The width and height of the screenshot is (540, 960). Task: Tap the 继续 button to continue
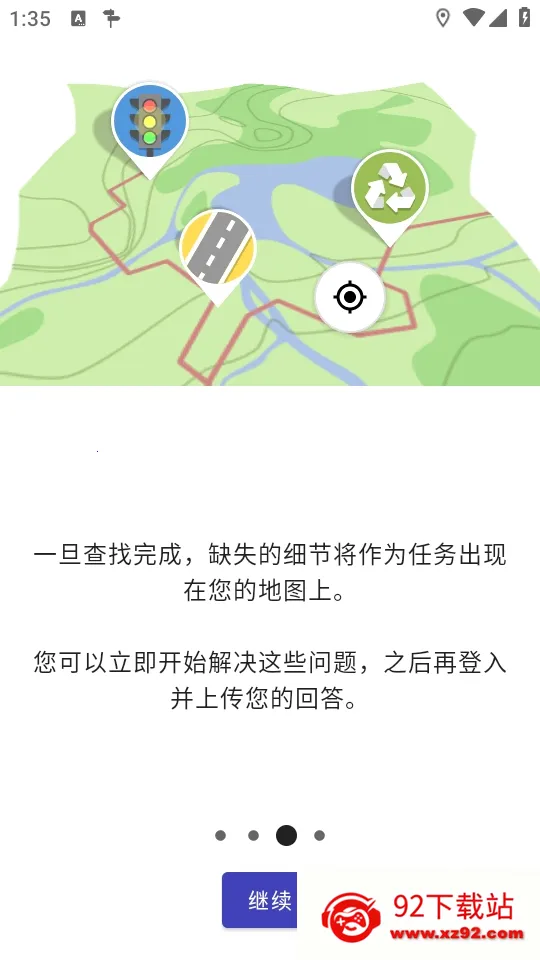coord(260,900)
